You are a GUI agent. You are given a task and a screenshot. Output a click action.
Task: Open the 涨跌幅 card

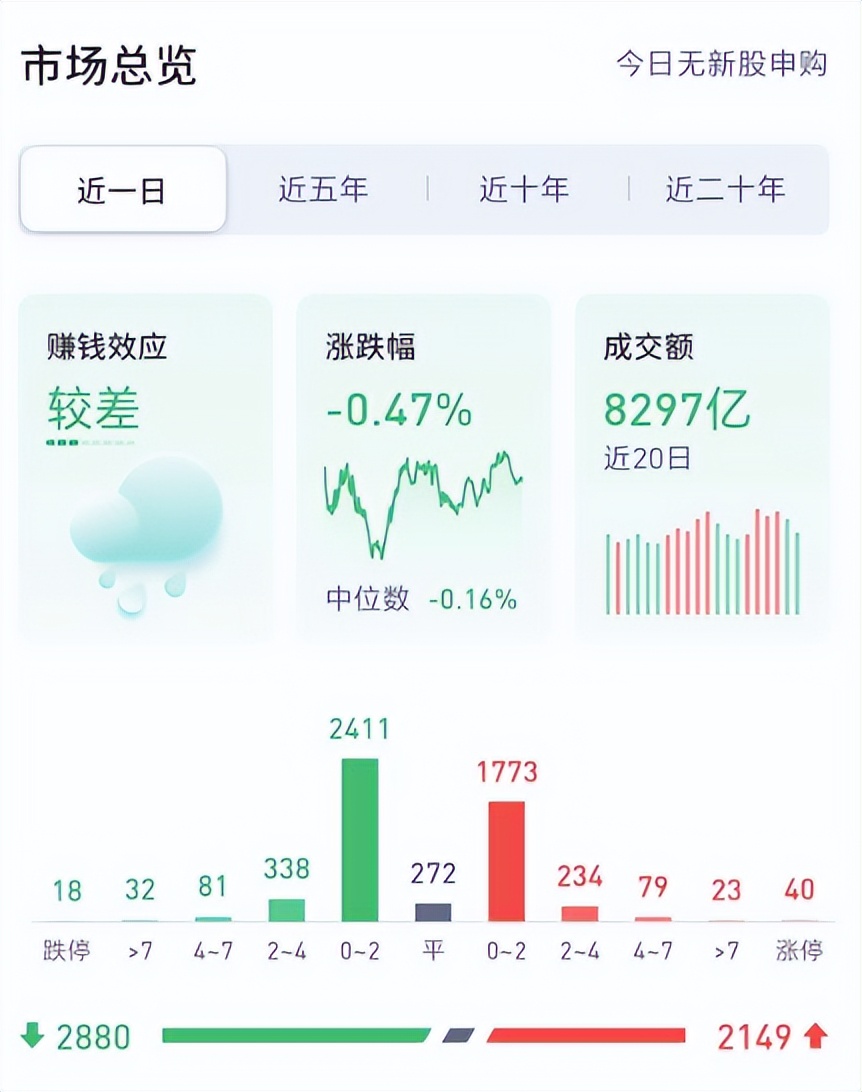[423, 468]
